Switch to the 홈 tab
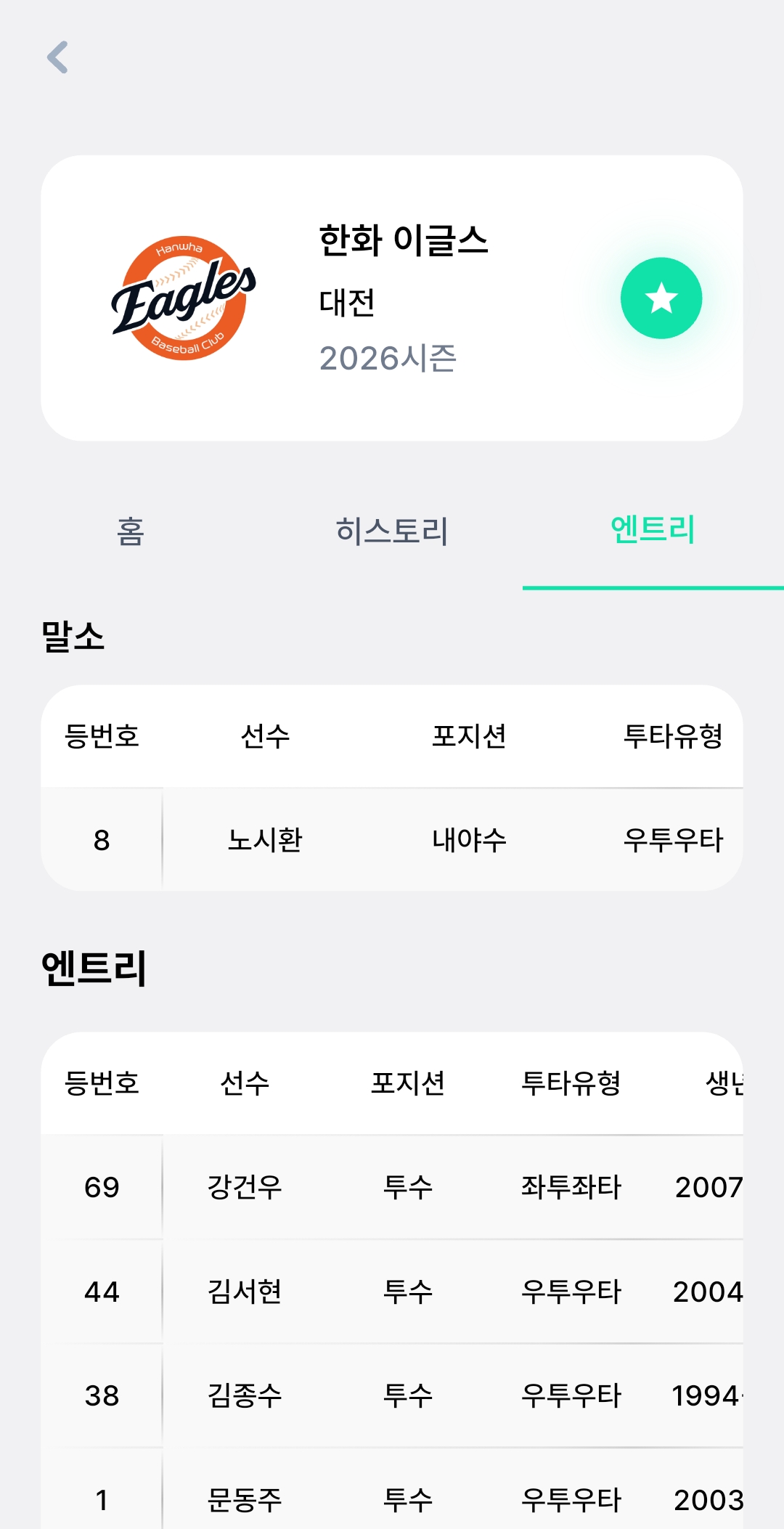 (131, 531)
